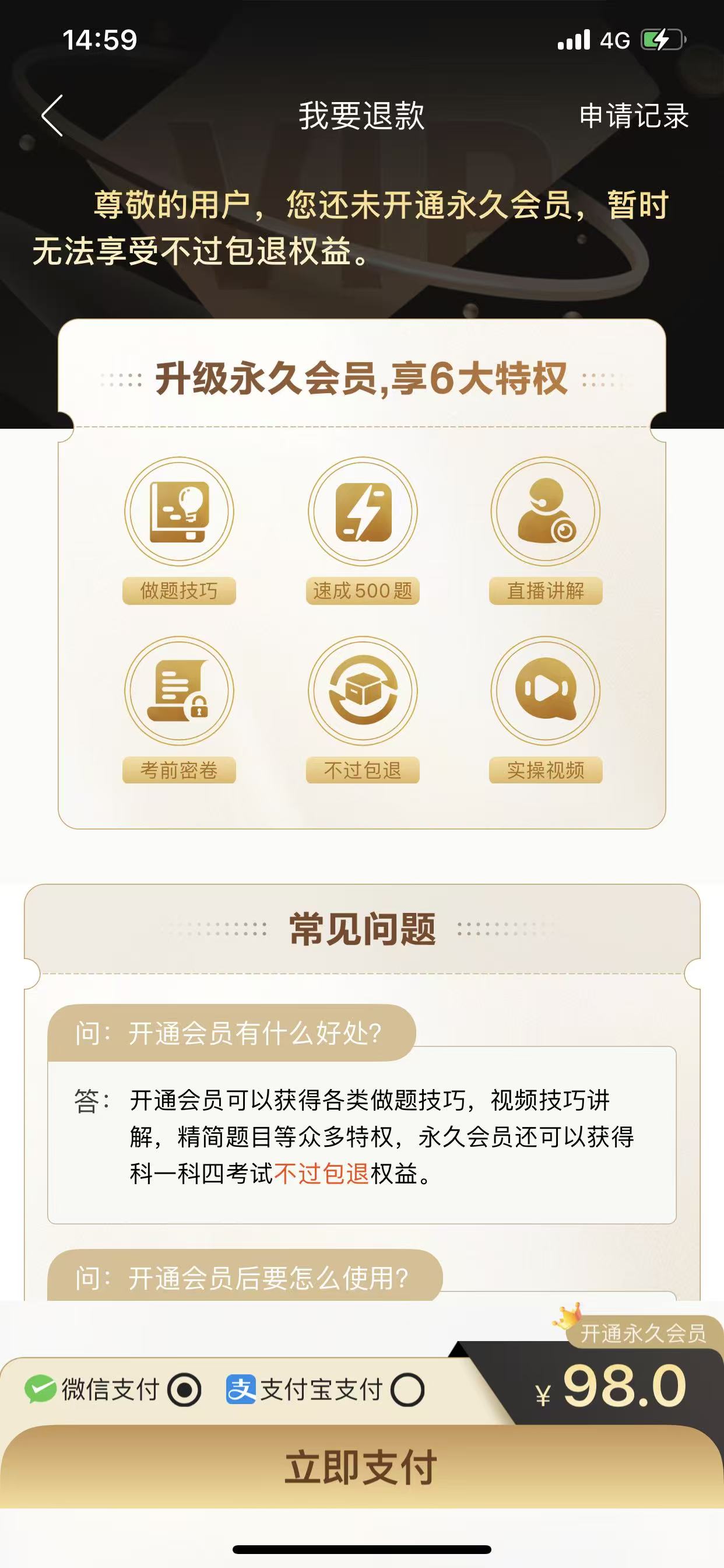Select 微信支付 payment method

(184, 1389)
